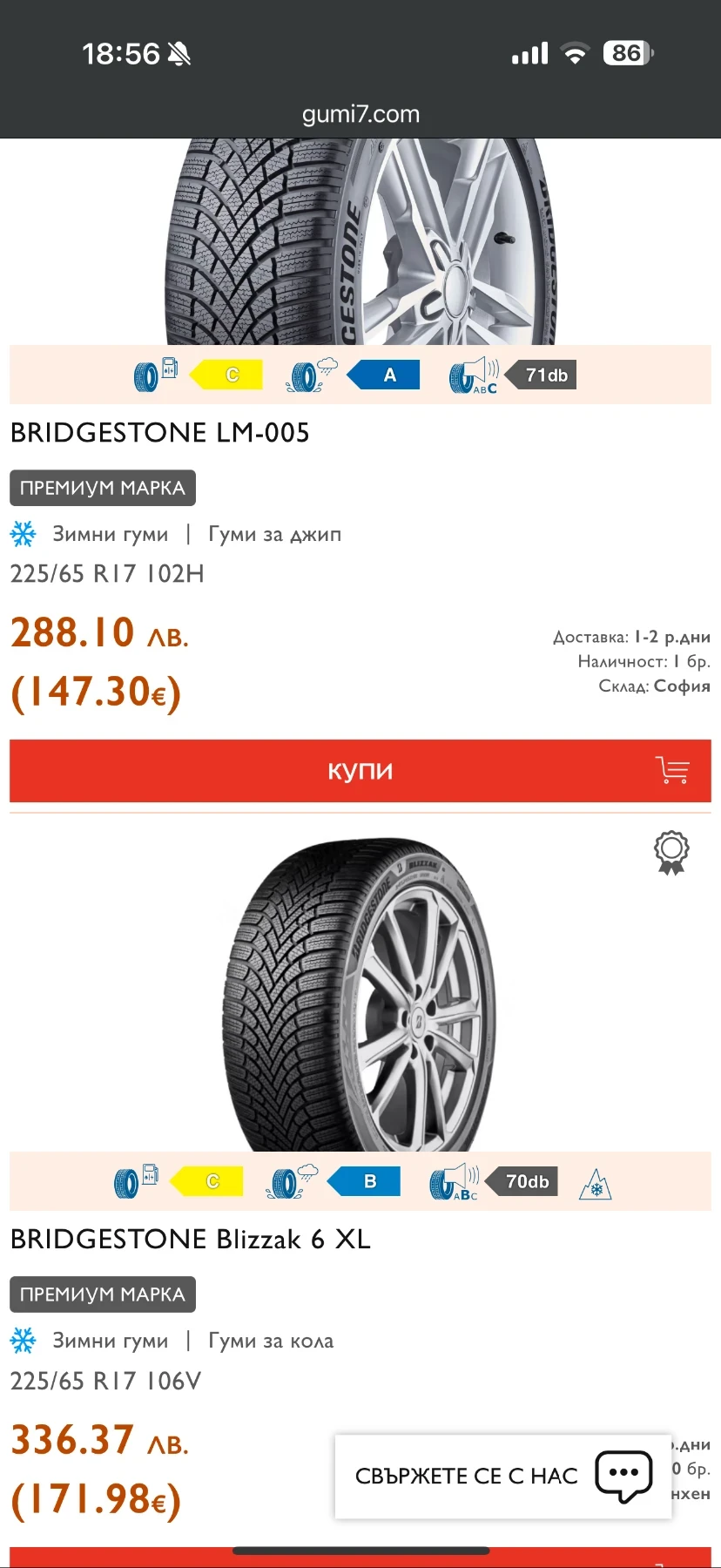Open the Гуми за кола category
Viewport: 721px width, 1568px height.
coord(270,1341)
